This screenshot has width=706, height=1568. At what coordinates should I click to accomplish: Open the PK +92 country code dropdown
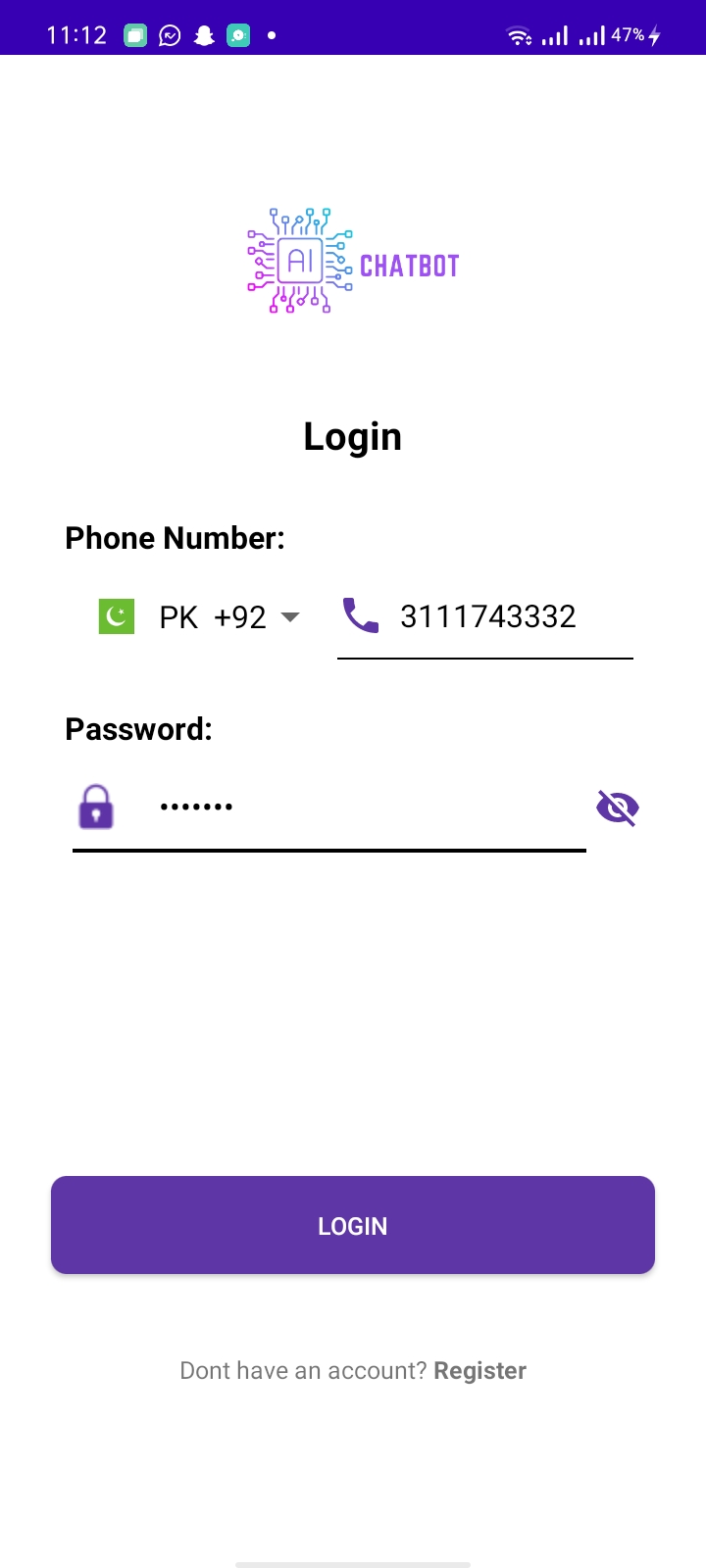[199, 617]
